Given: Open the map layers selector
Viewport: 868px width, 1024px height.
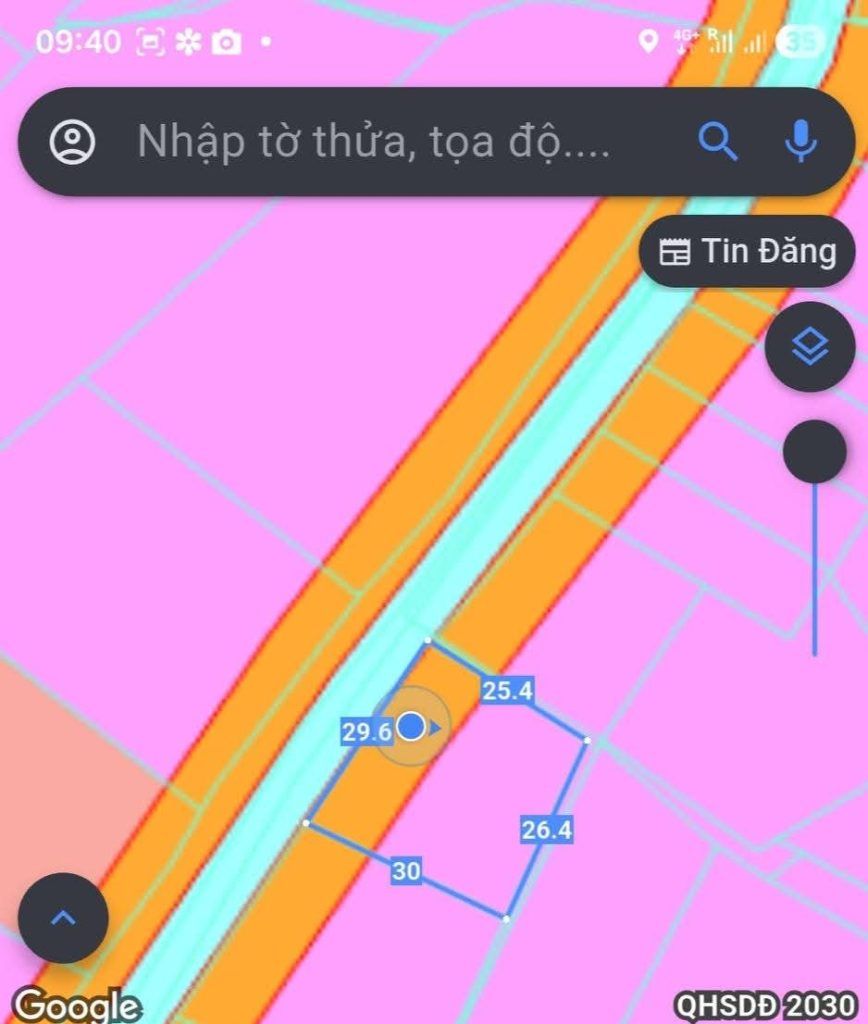Looking at the screenshot, I should [x=810, y=347].
